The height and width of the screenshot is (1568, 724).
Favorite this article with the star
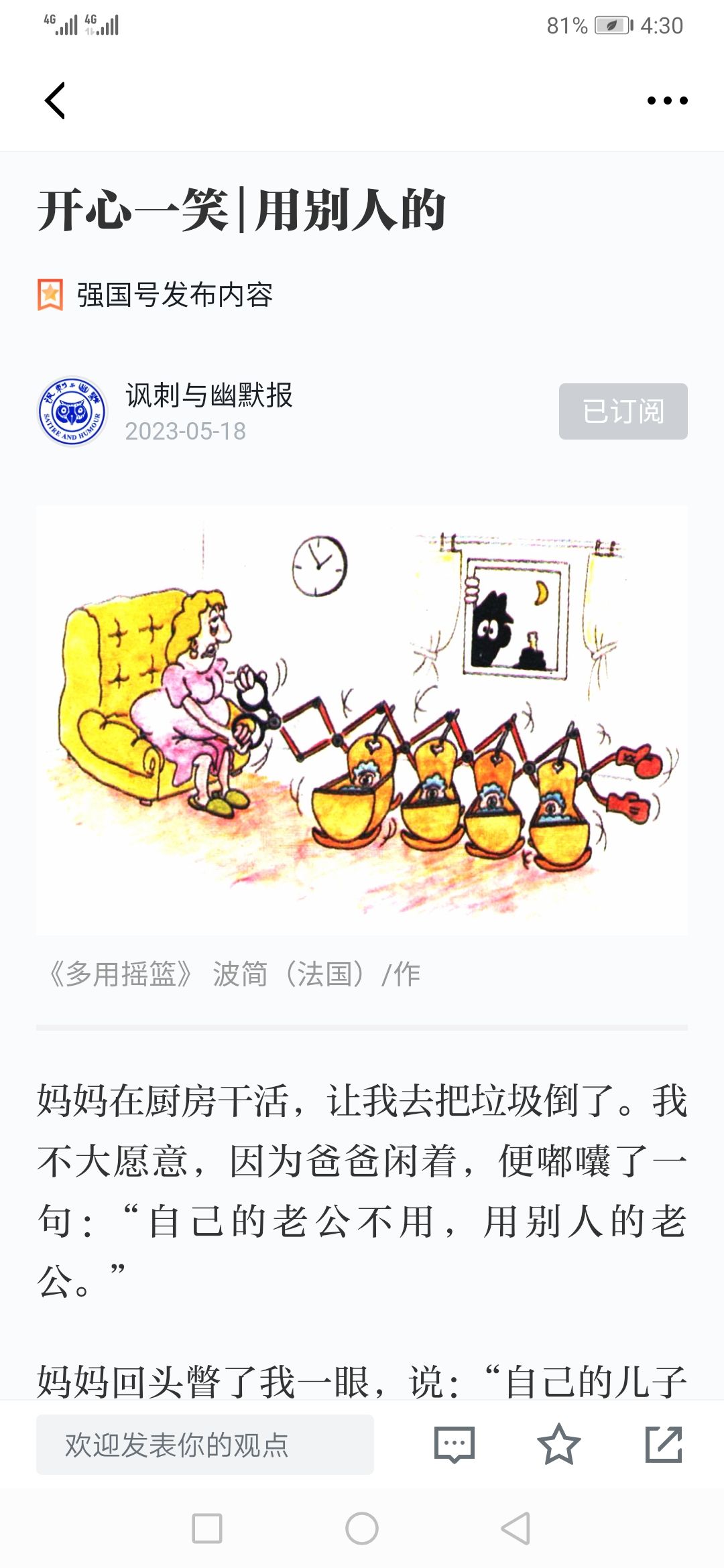pos(558,1445)
